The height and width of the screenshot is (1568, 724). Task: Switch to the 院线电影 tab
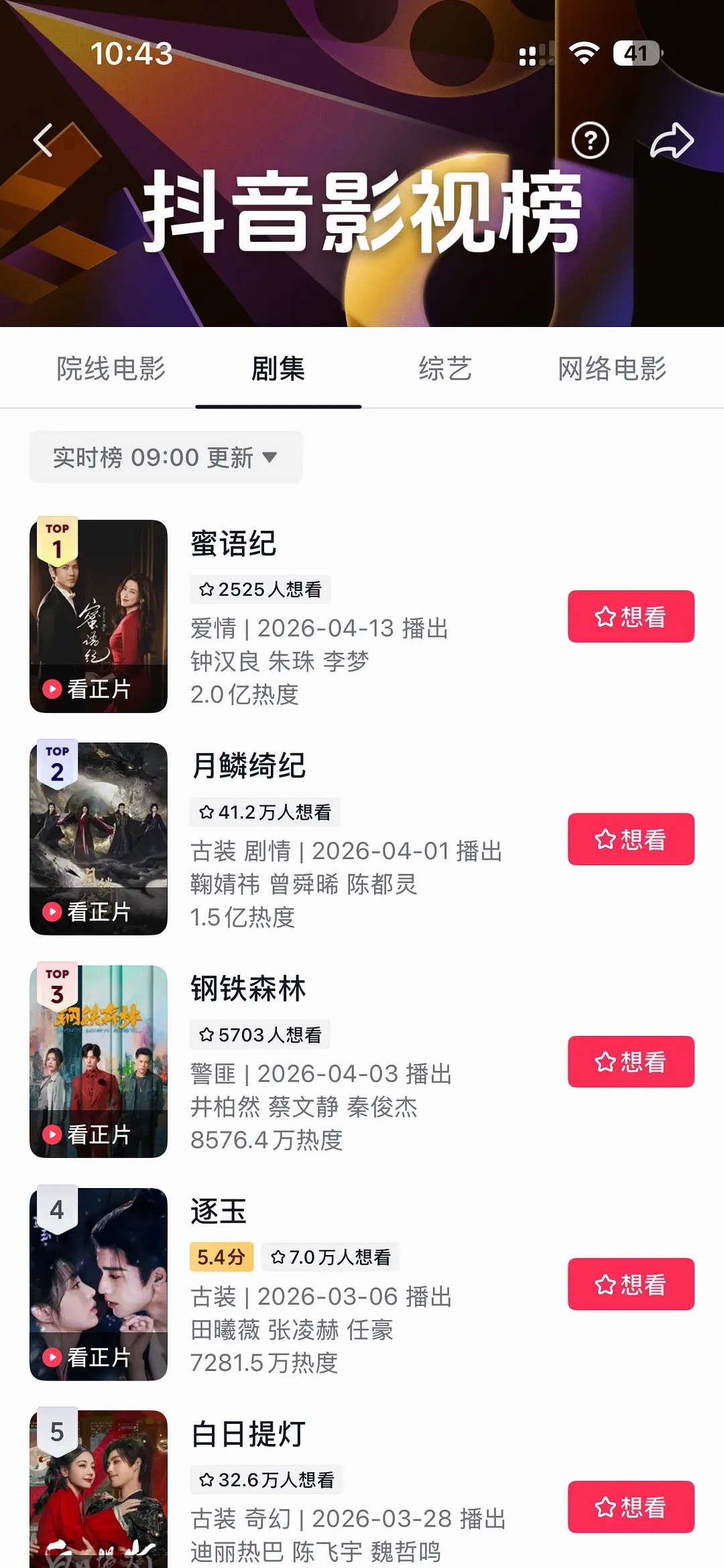pyautogui.click(x=111, y=369)
